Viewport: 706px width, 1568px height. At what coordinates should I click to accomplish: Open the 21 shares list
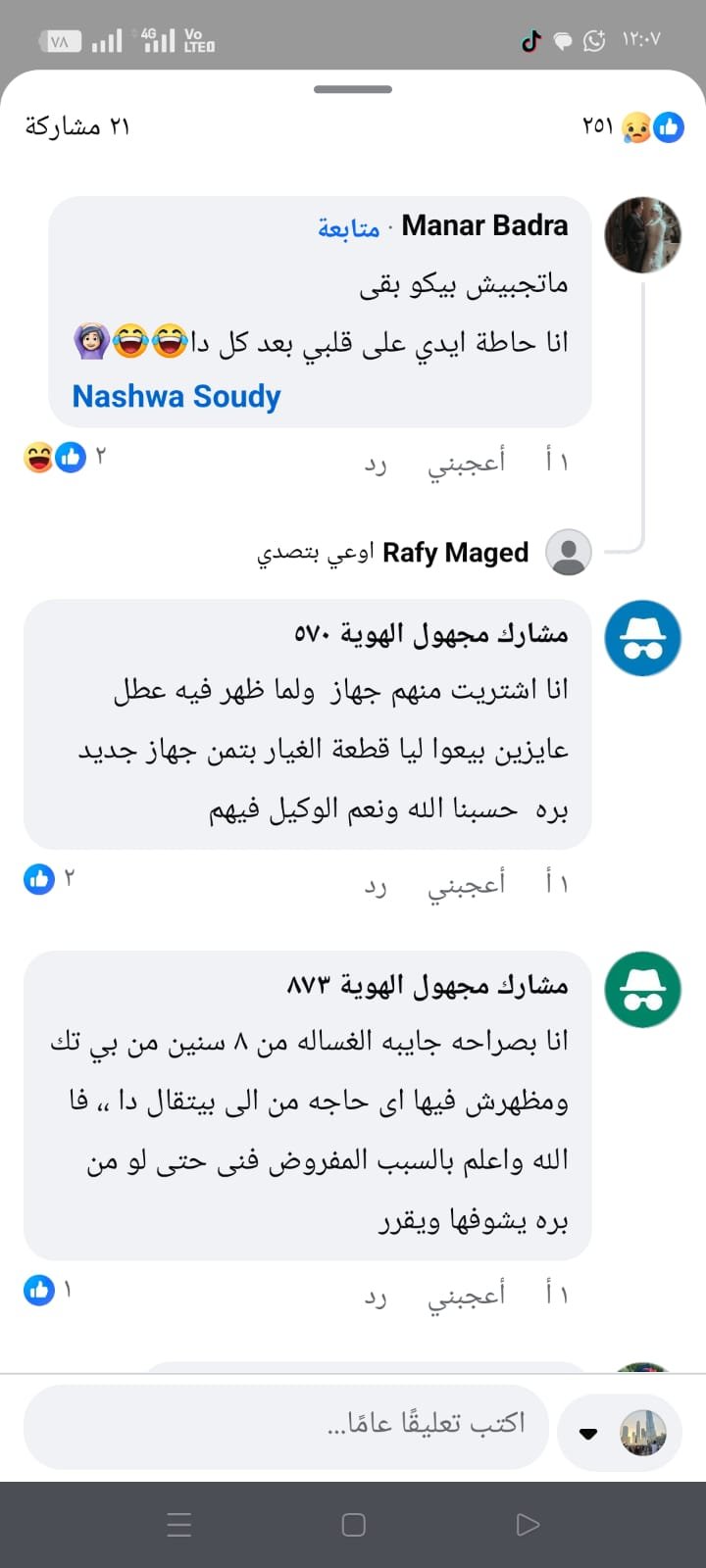[77, 126]
